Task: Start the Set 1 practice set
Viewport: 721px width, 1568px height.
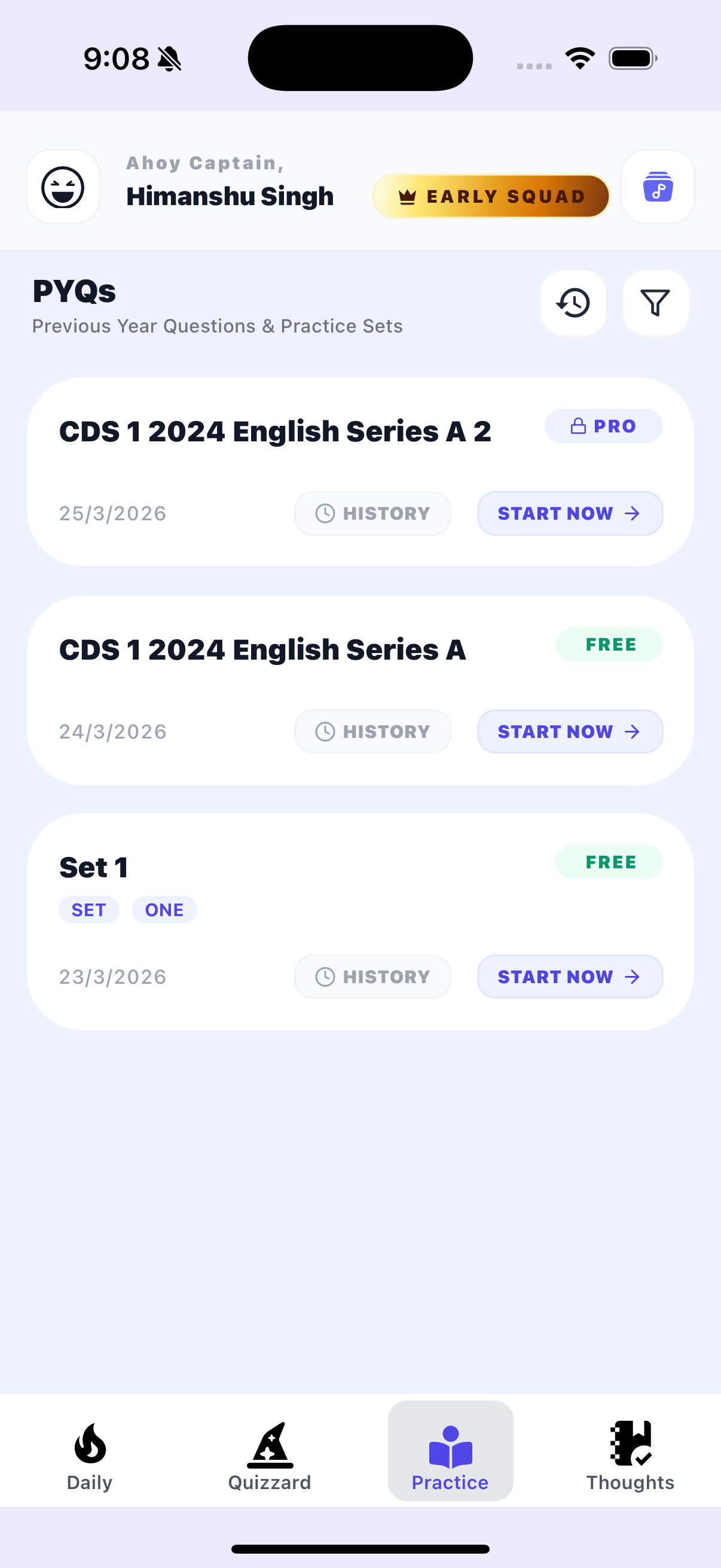Action: [x=570, y=977]
